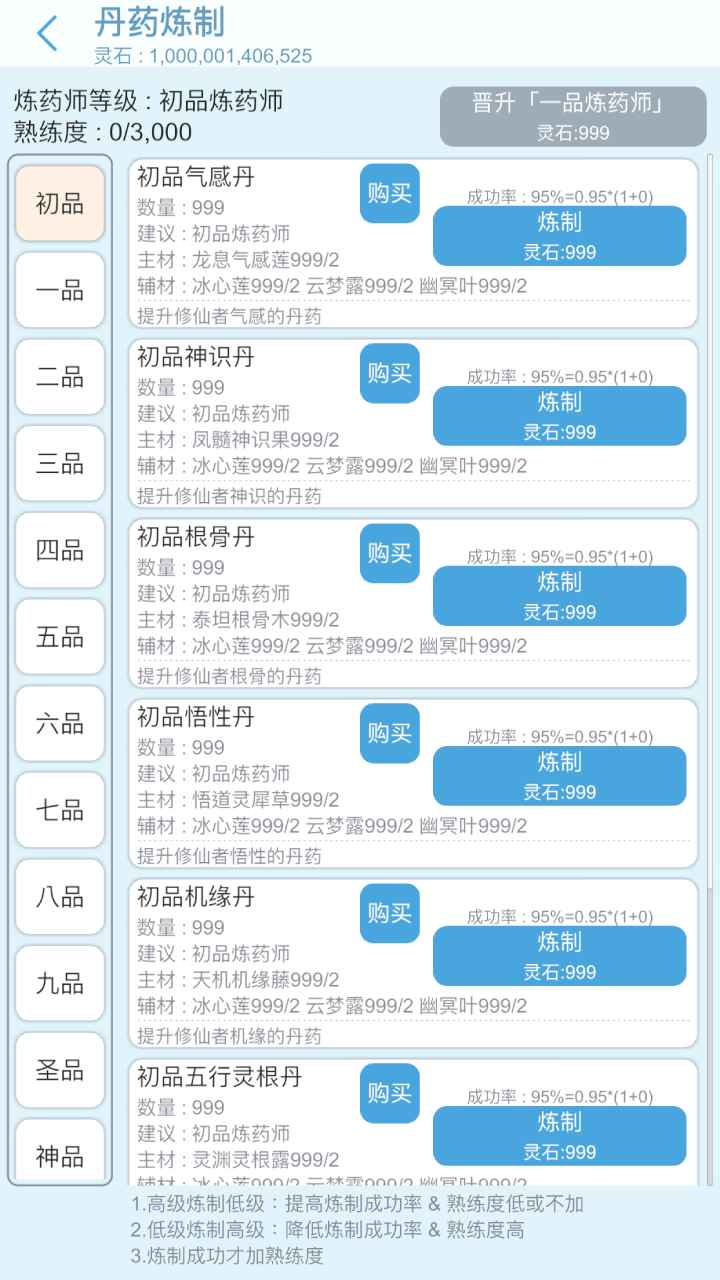Select the 六品 category
Viewport: 720px width, 1280px height.
(59, 724)
